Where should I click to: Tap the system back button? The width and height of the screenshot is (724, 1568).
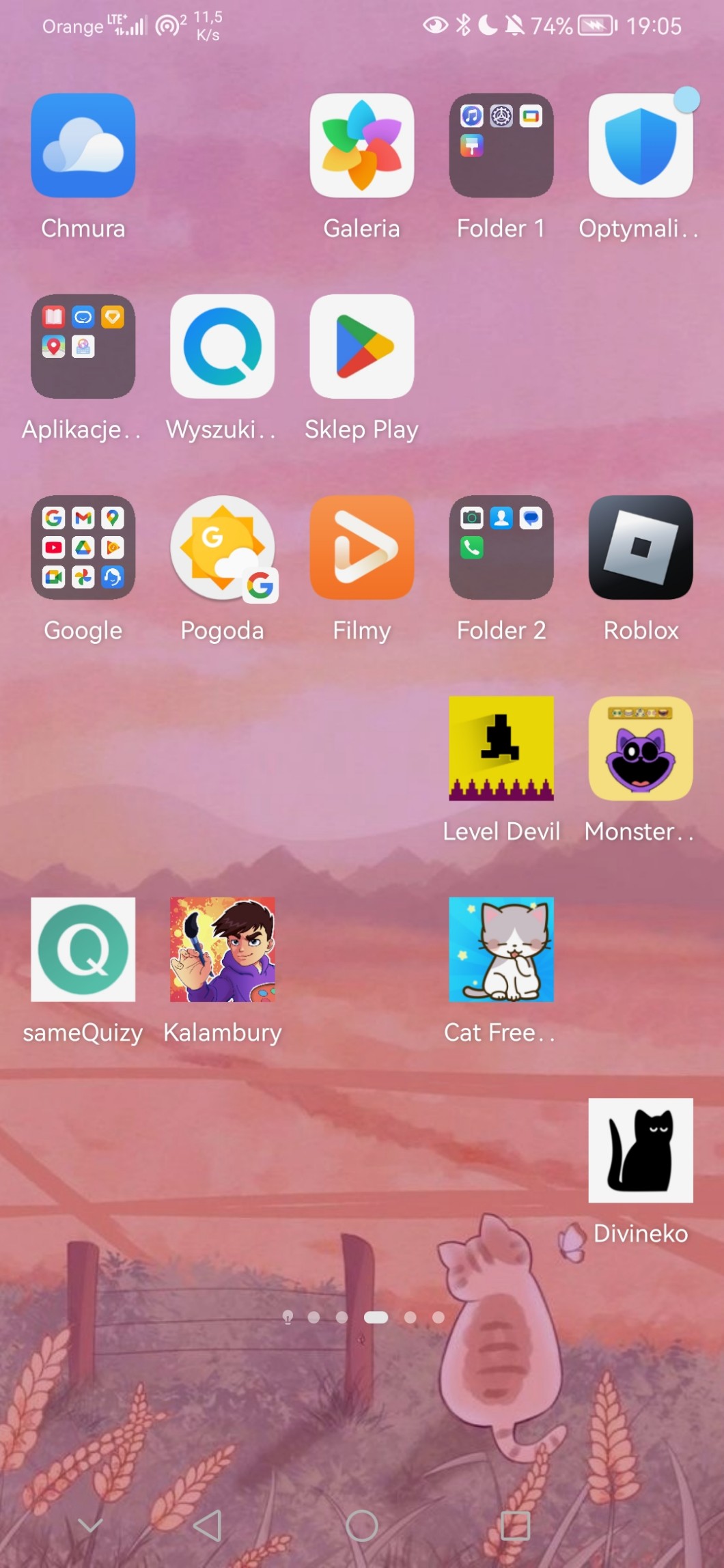click(208, 1525)
